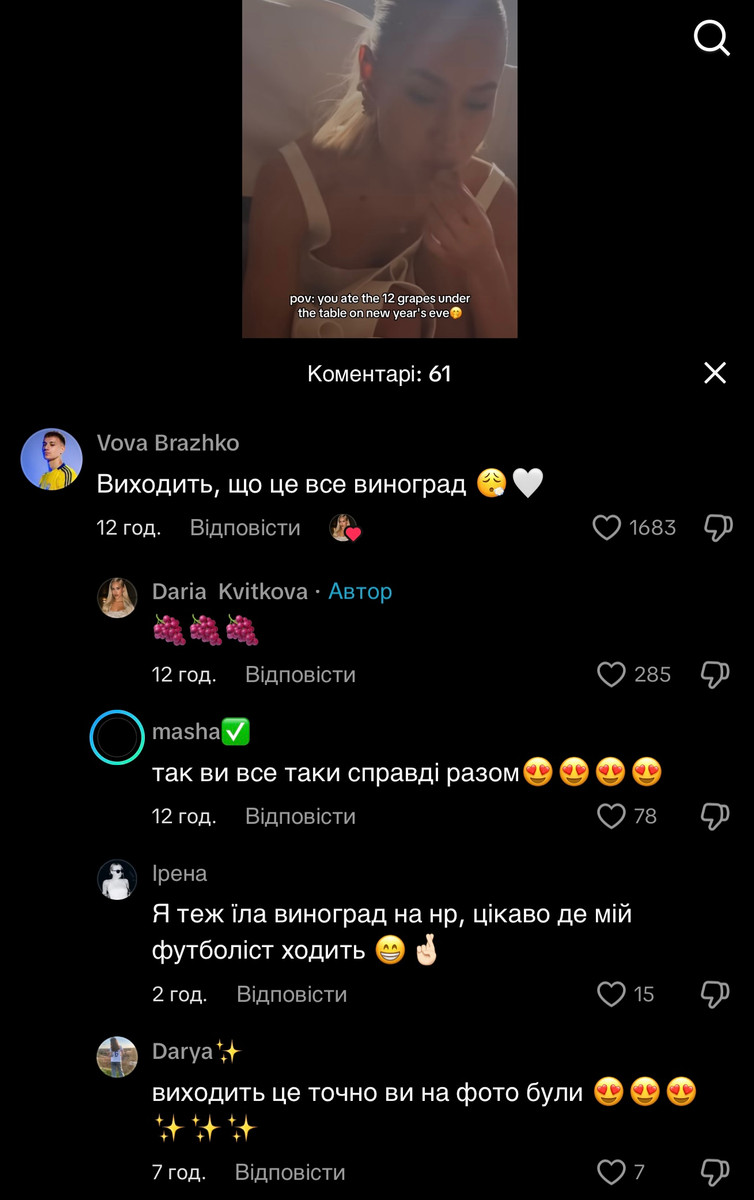Viewport: 754px width, 1200px height.
Task: Open Vova Brazhko's profile picture
Action: [x=51, y=459]
